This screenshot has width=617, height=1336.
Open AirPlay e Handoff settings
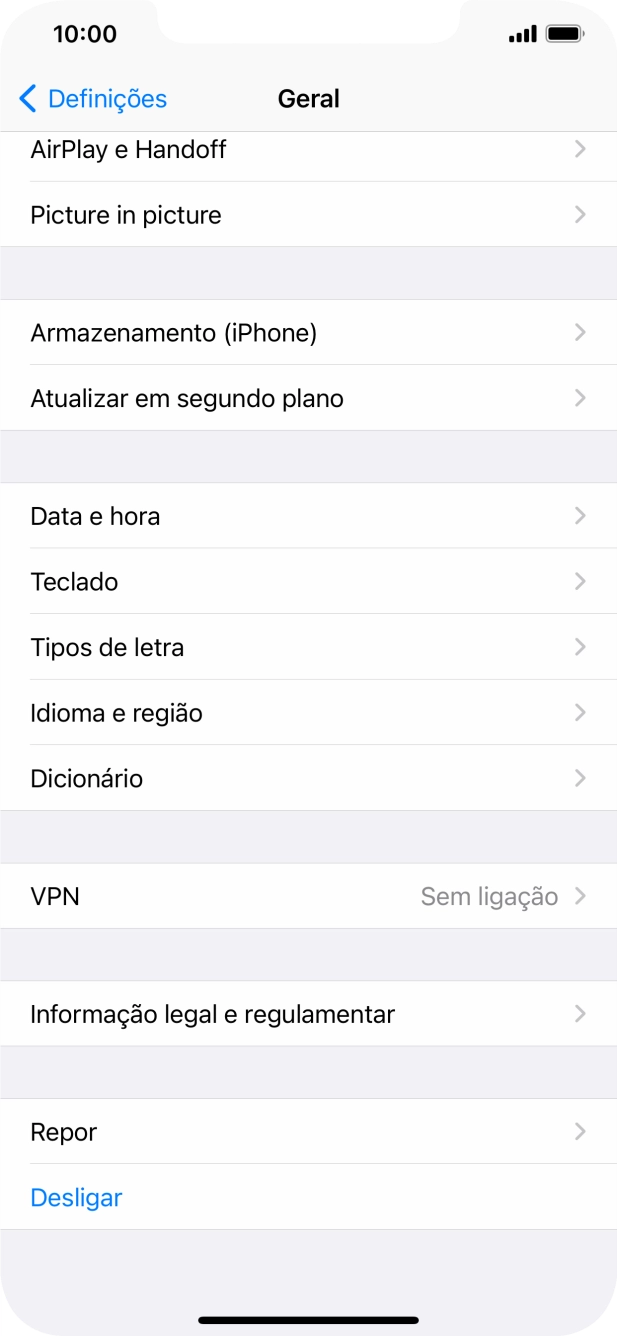(308, 150)
